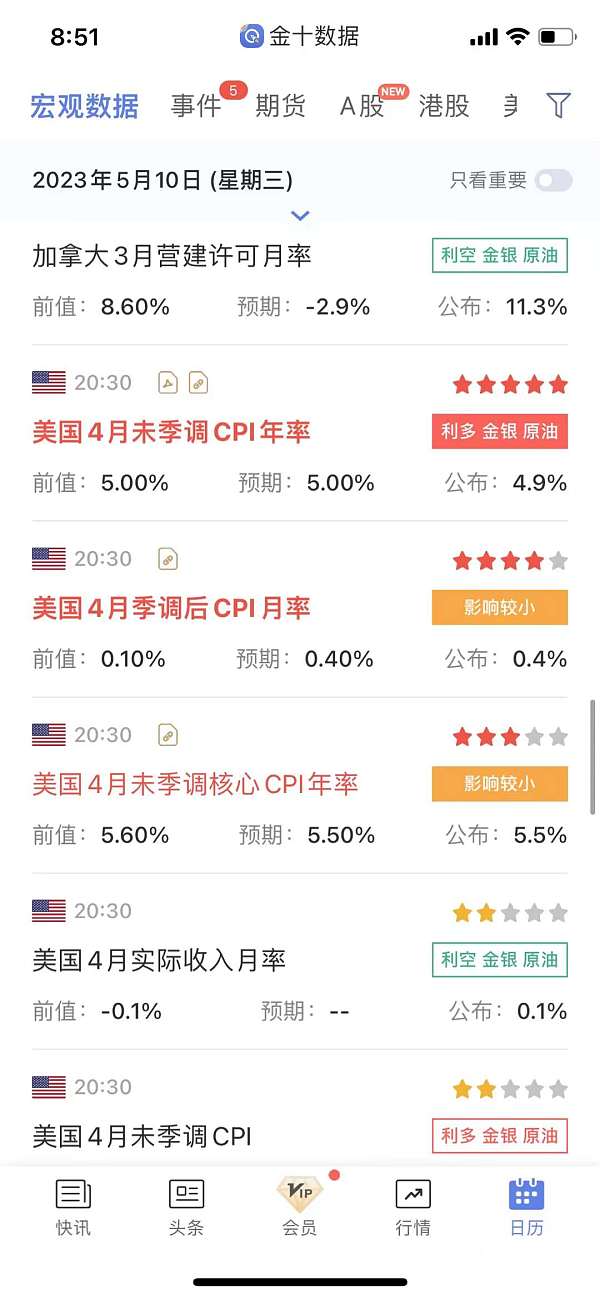Screen dimensions: 600x1299
Task: Open 美国4月未季调核心CPI年率 details
Action: (195, 784)
